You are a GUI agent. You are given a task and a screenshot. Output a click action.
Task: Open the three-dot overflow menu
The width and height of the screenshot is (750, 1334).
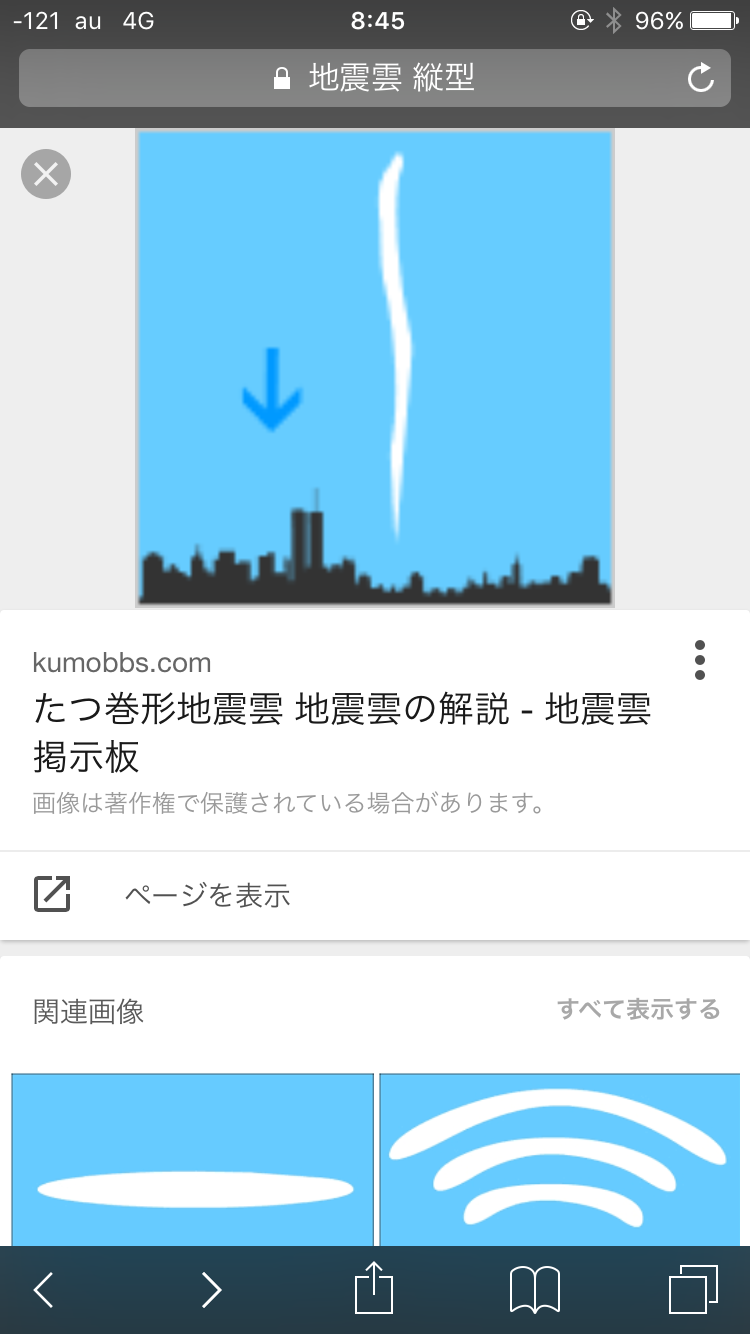700,660
